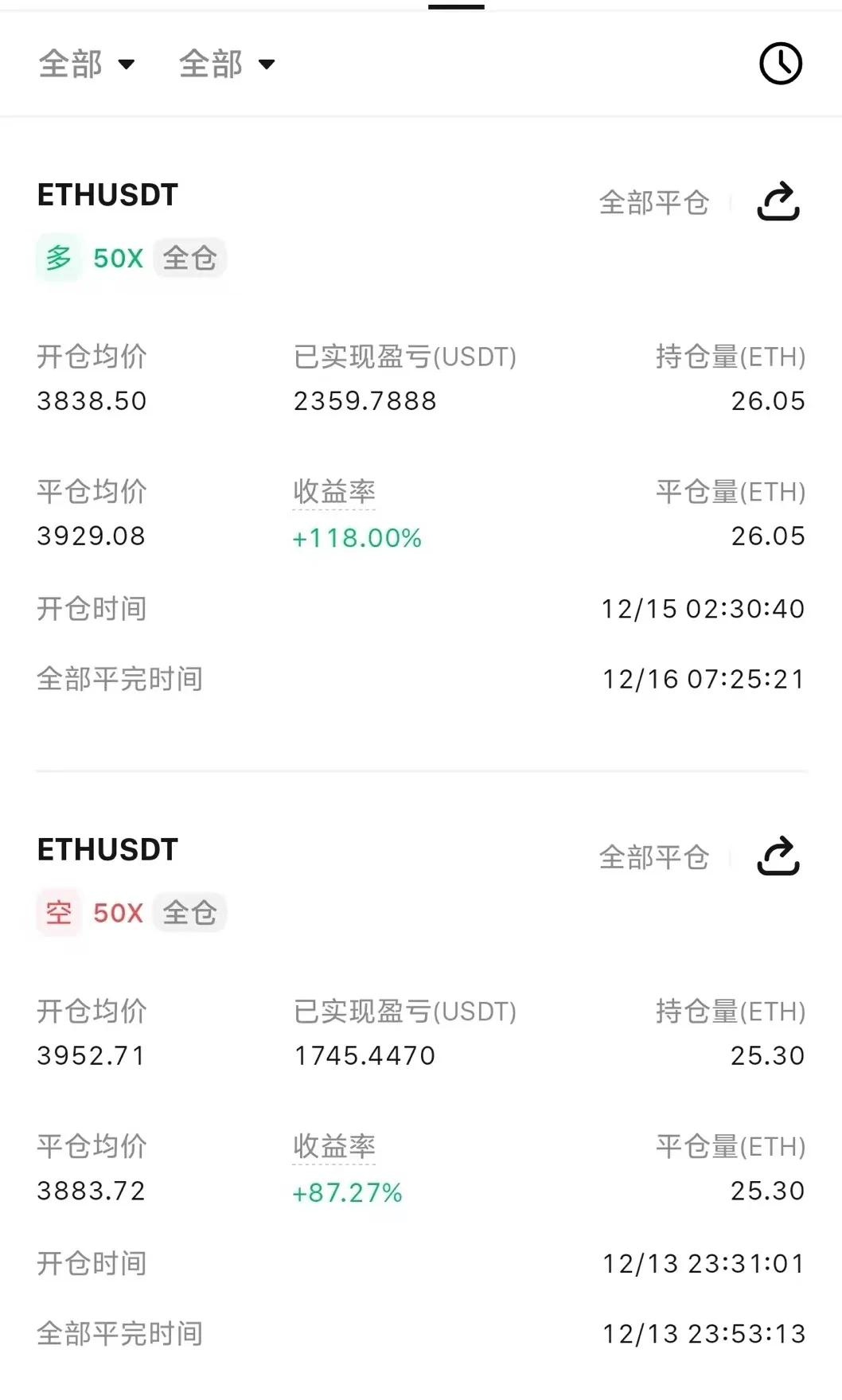
Task: Tap 全部平仓 on the long position
Action: pos(653,203)
